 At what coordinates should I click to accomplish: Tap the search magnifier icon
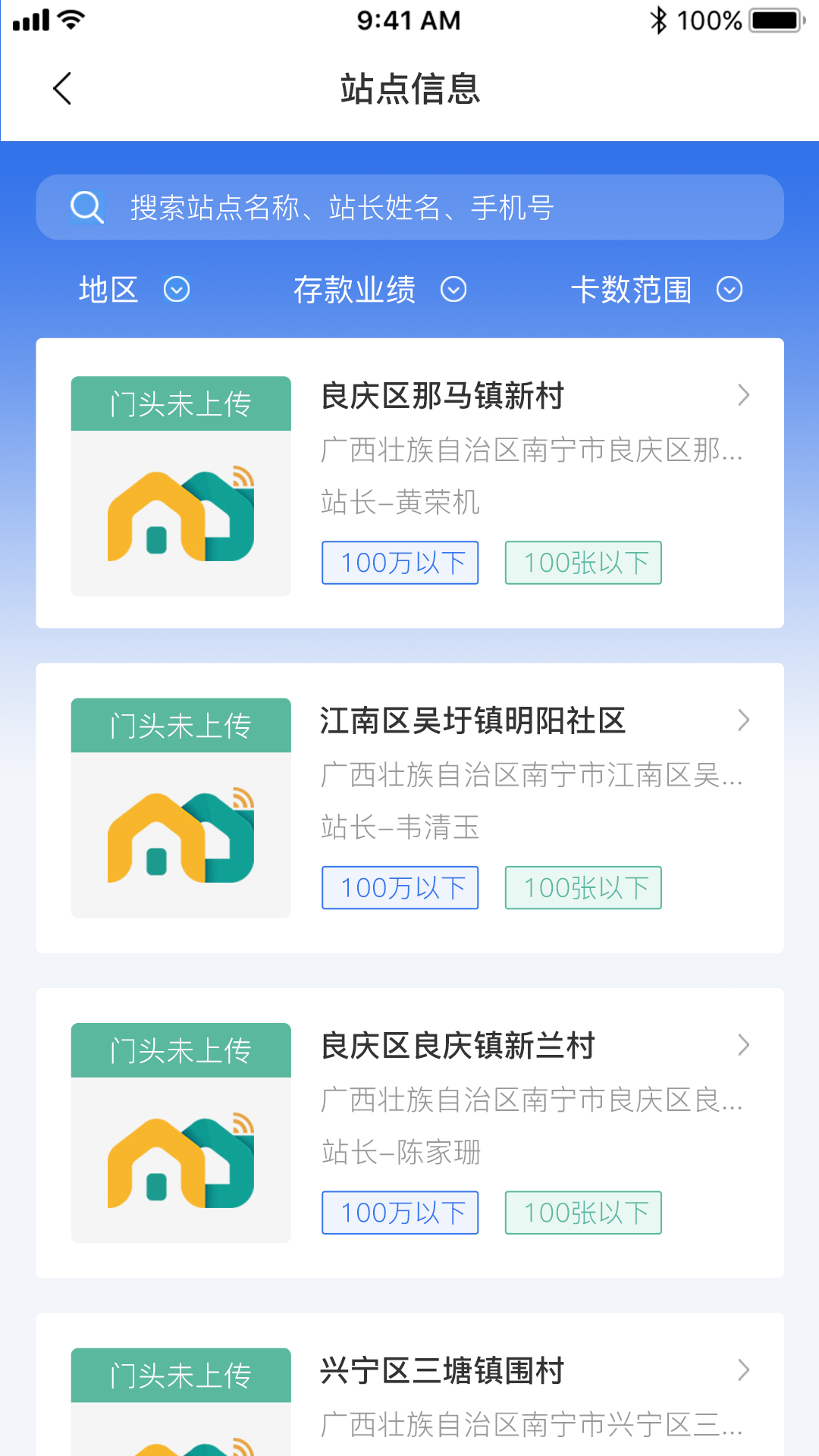coord(86,206)
